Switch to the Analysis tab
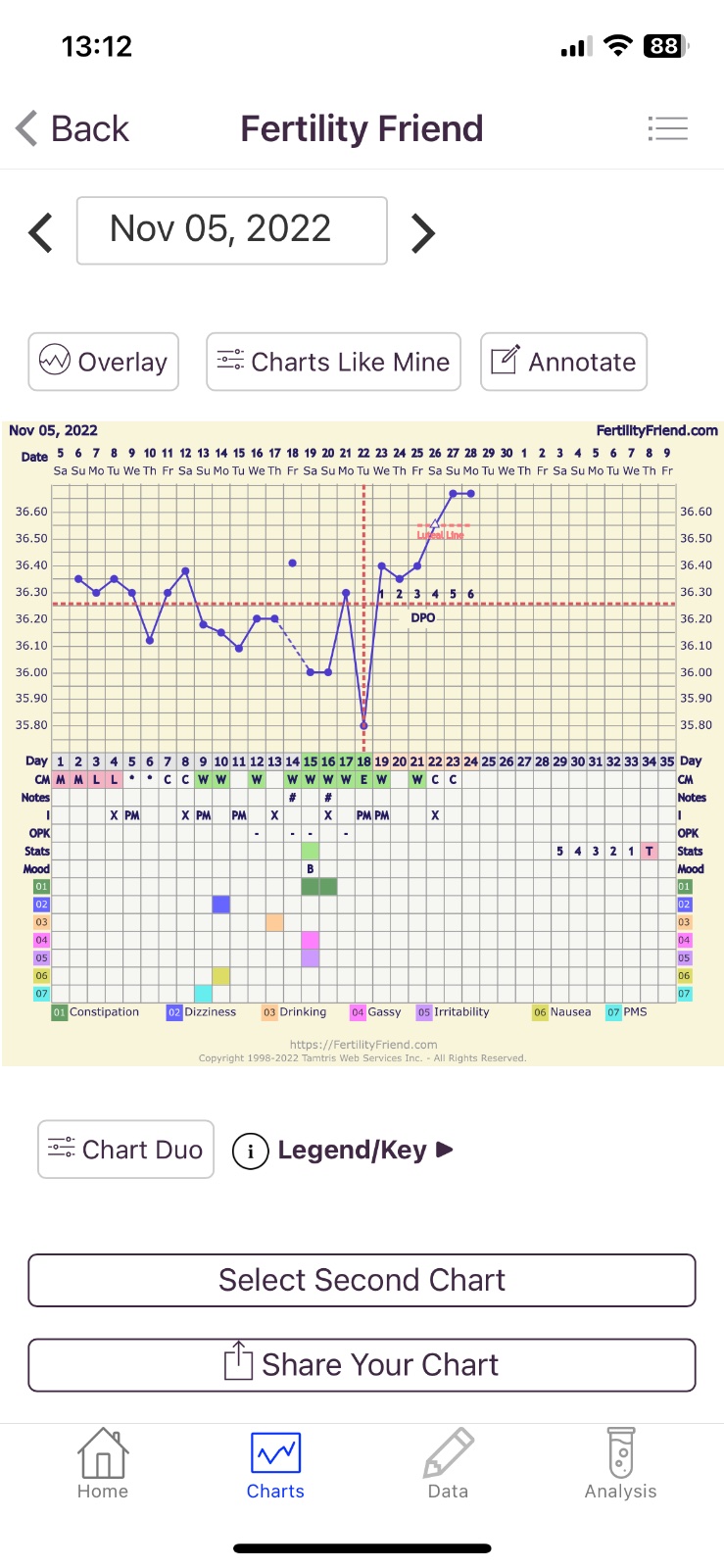This screenshot has width=724, height=1568. pyautogui.click(x=620, y=1464)
